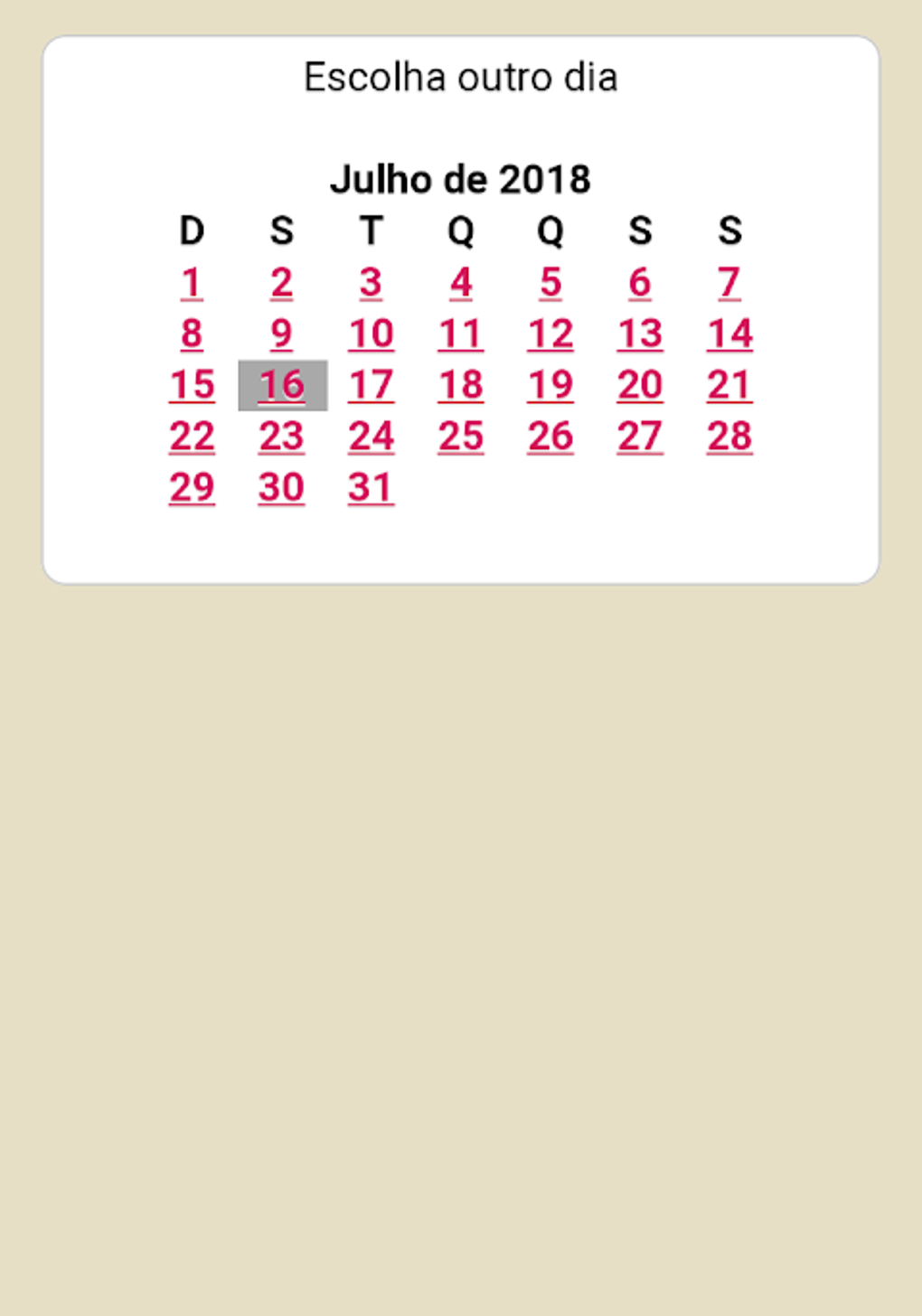
Task: Select day 28 in the calendar
Action: tap(729, 437)
